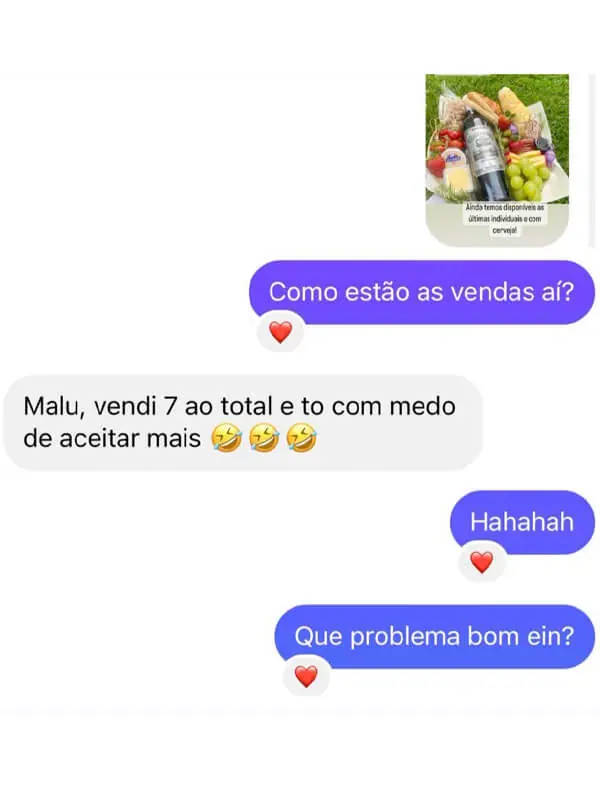Tap the heart reaction under 'Que problema bom ein?'
This screenshot has height=800, width=600.
coord(306,677)
